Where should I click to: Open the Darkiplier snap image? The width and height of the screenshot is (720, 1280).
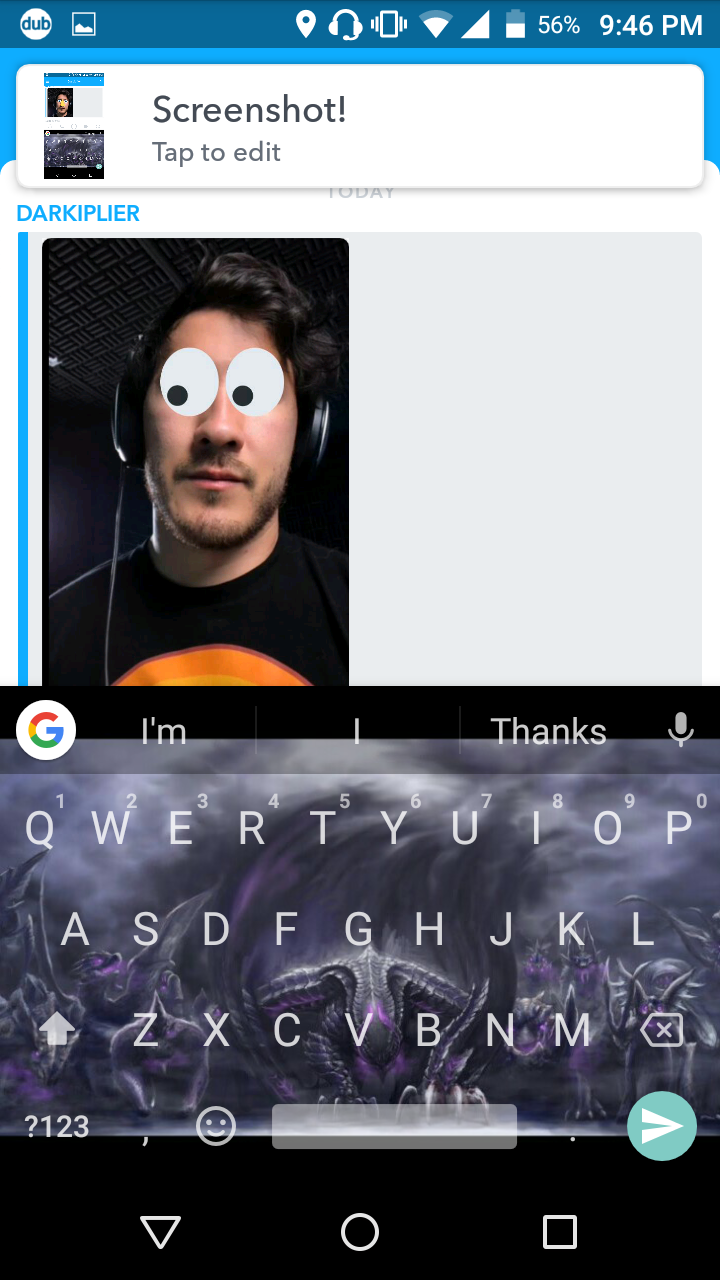pos(196,460)
